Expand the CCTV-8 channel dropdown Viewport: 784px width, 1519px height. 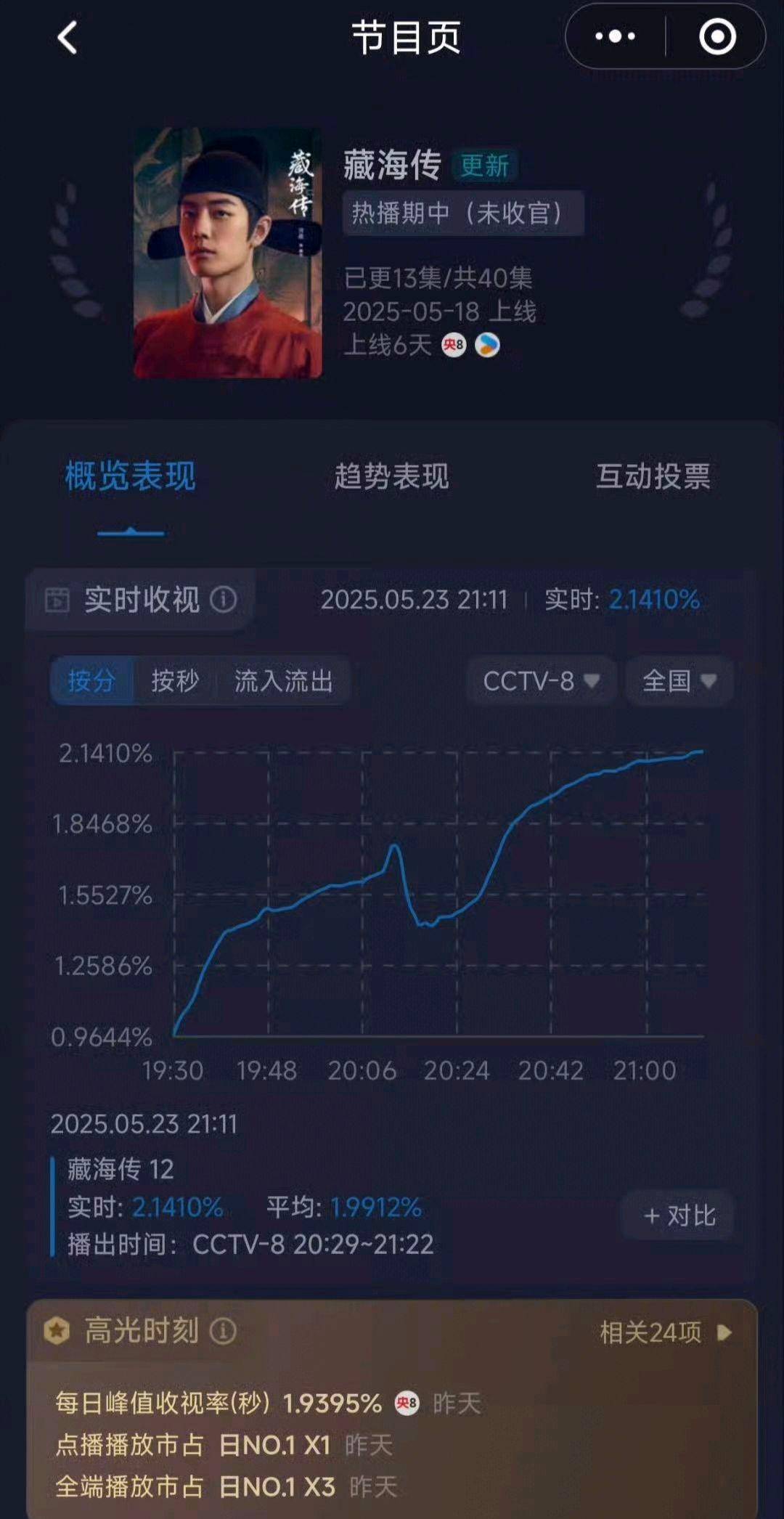(x=542, y=681)
